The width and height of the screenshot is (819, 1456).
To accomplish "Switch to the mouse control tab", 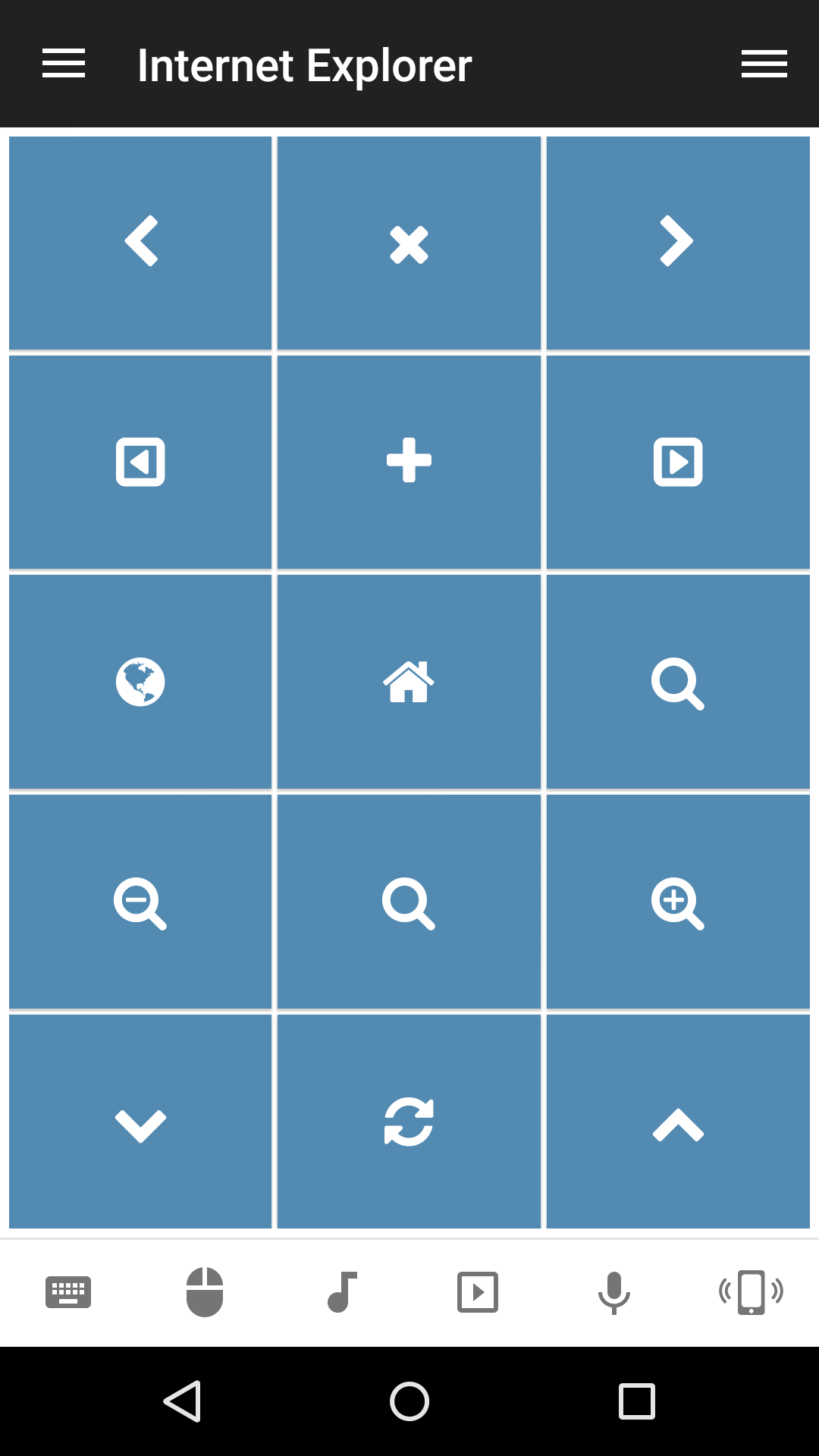I will point(205,1292).
